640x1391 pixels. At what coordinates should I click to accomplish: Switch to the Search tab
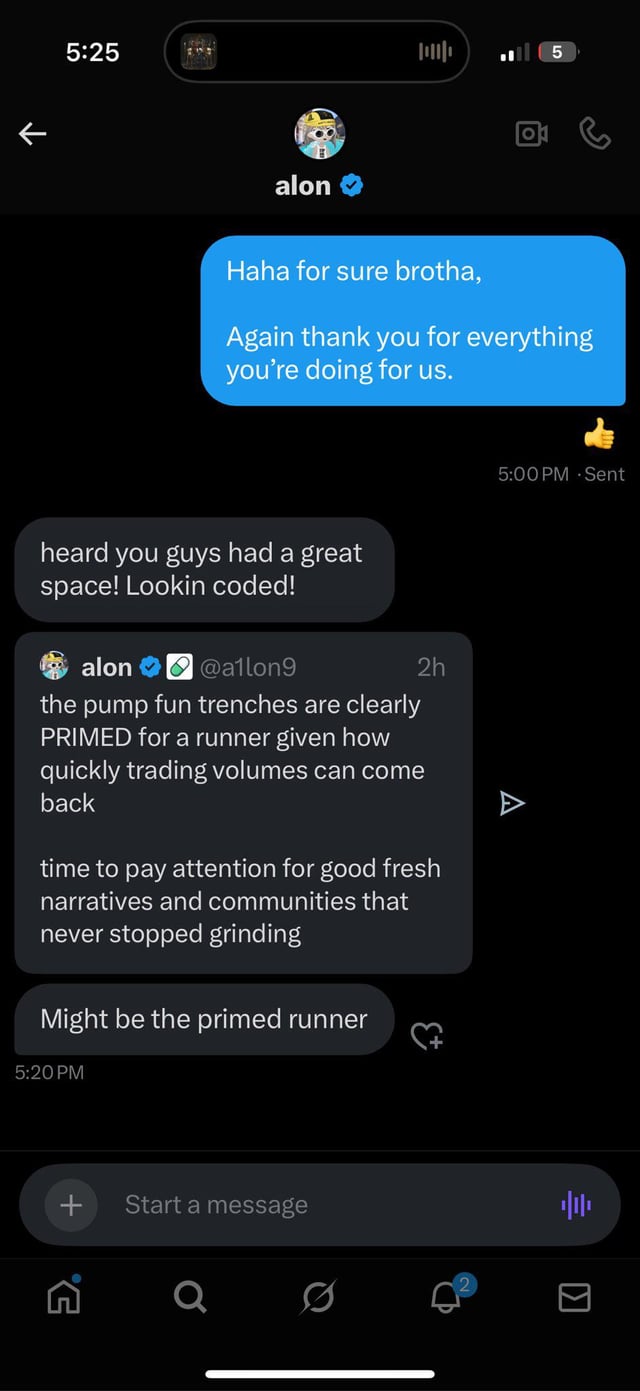click(x=190, y=1297)
